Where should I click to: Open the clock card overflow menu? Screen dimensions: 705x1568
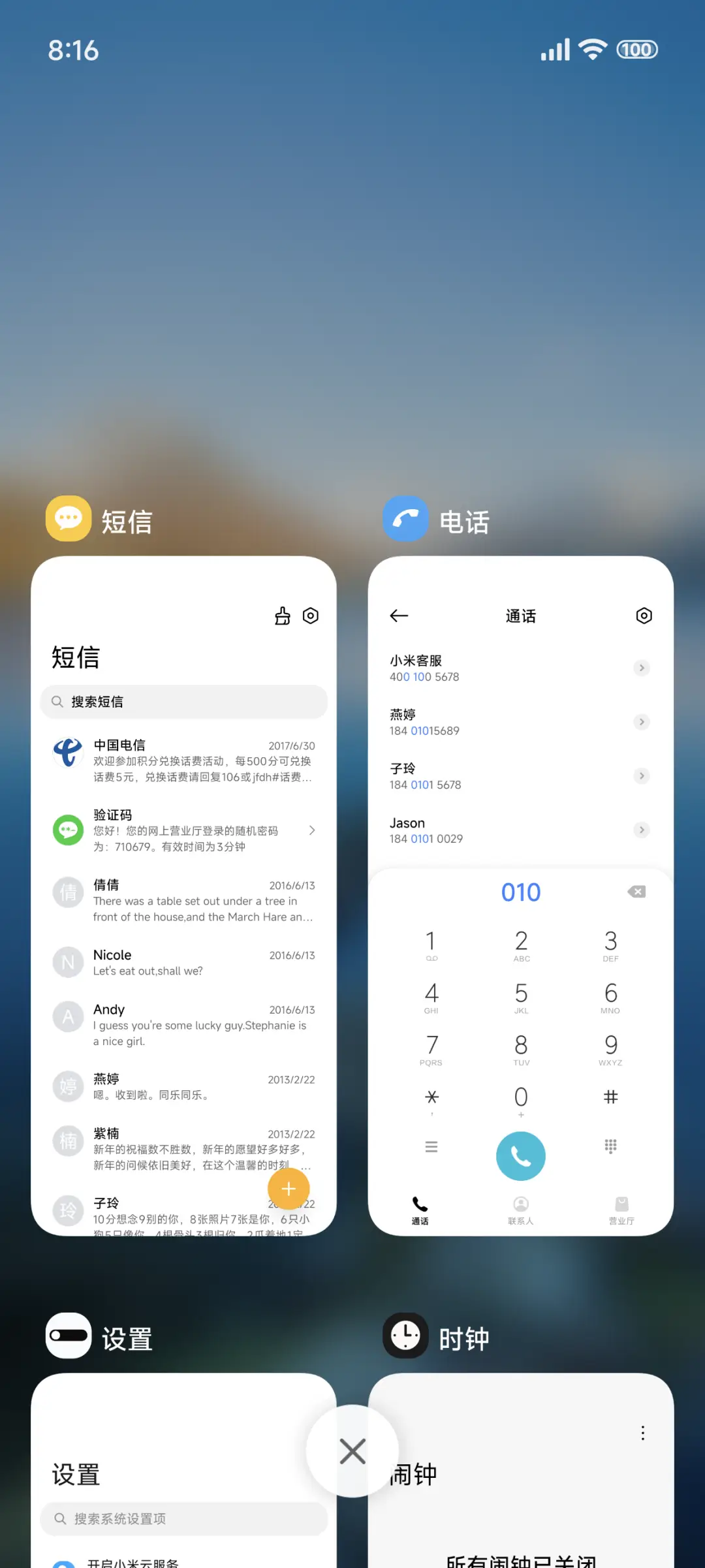642,1432
